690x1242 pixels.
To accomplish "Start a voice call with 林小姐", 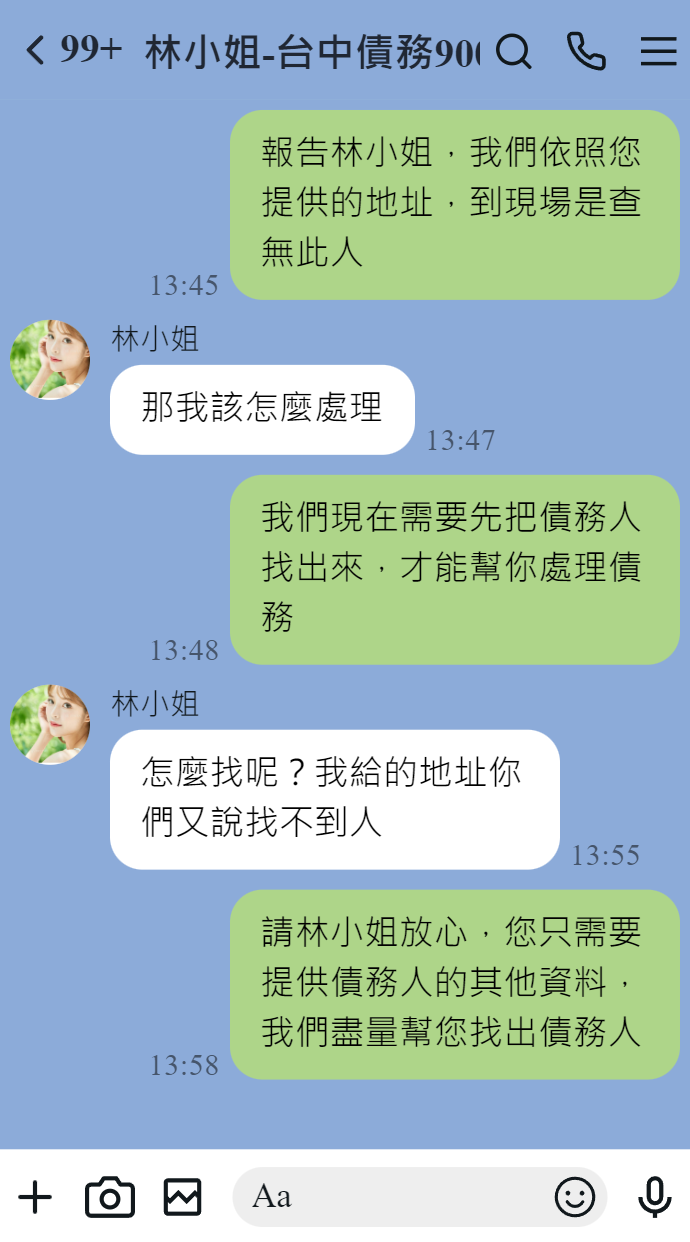I will pos(586,51).
